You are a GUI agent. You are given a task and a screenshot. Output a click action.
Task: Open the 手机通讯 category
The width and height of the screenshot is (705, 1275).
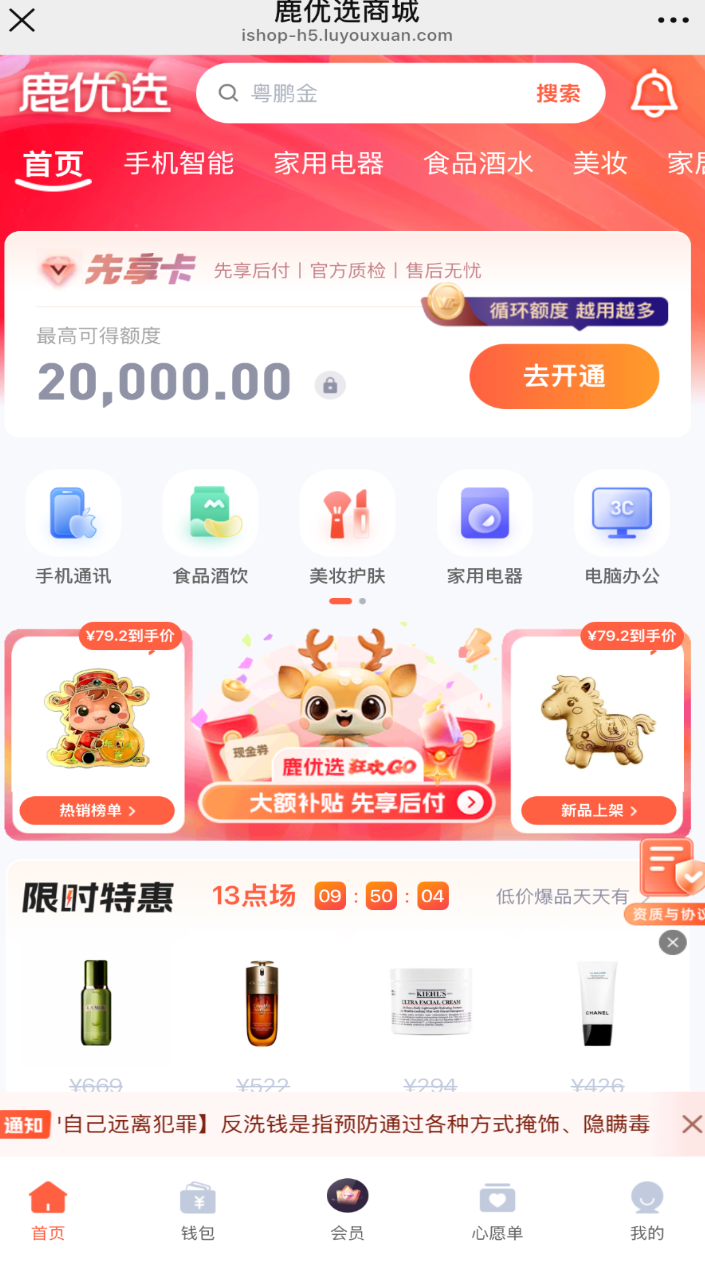[73, 528]
